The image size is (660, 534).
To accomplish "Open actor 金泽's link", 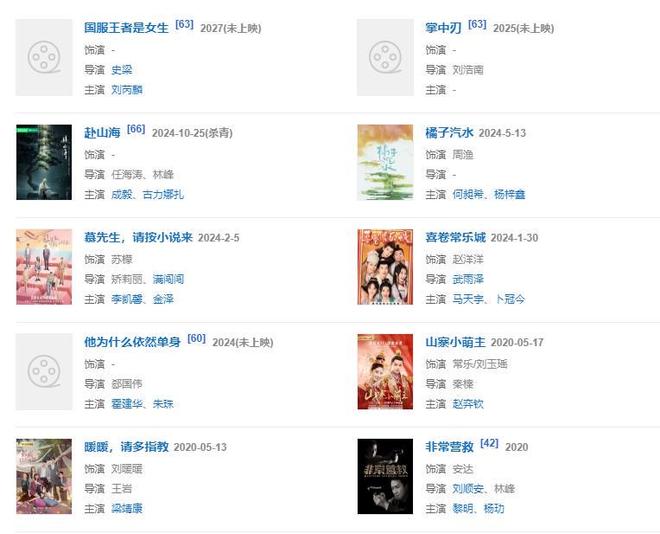I will click(x=162, y=299).
